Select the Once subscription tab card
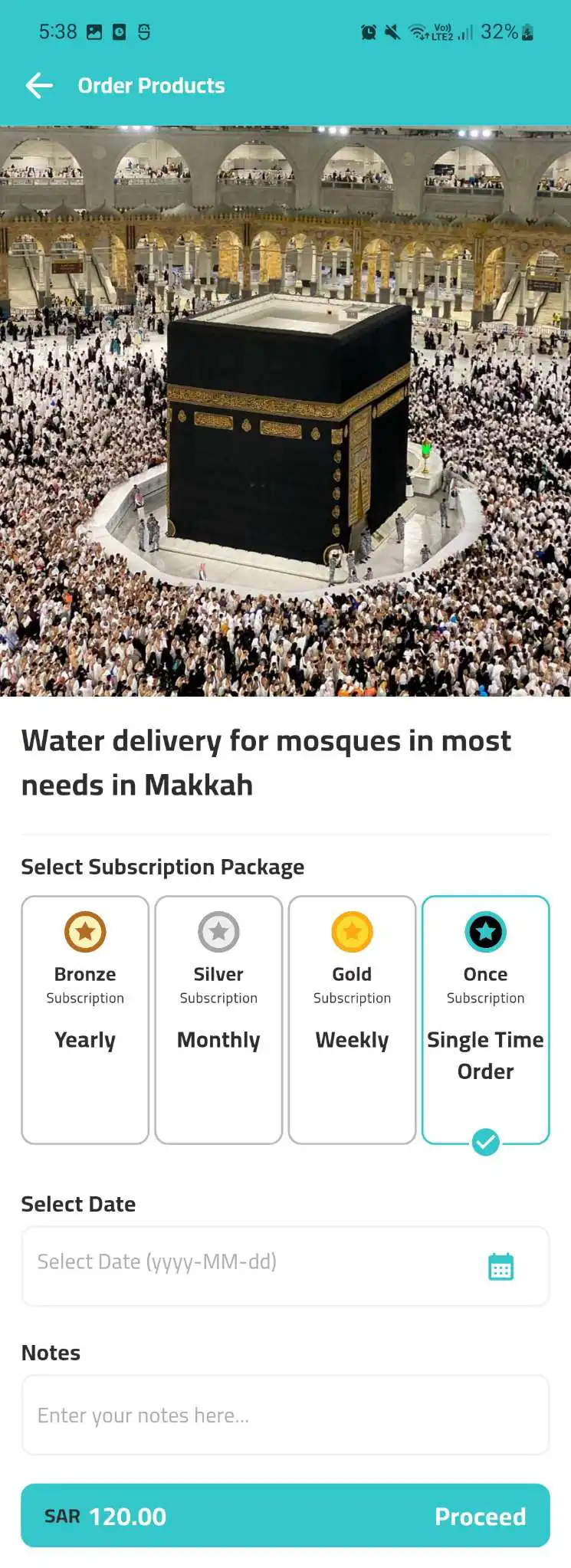Screen dimensions: 571x1568 [x=485, y=1019]
